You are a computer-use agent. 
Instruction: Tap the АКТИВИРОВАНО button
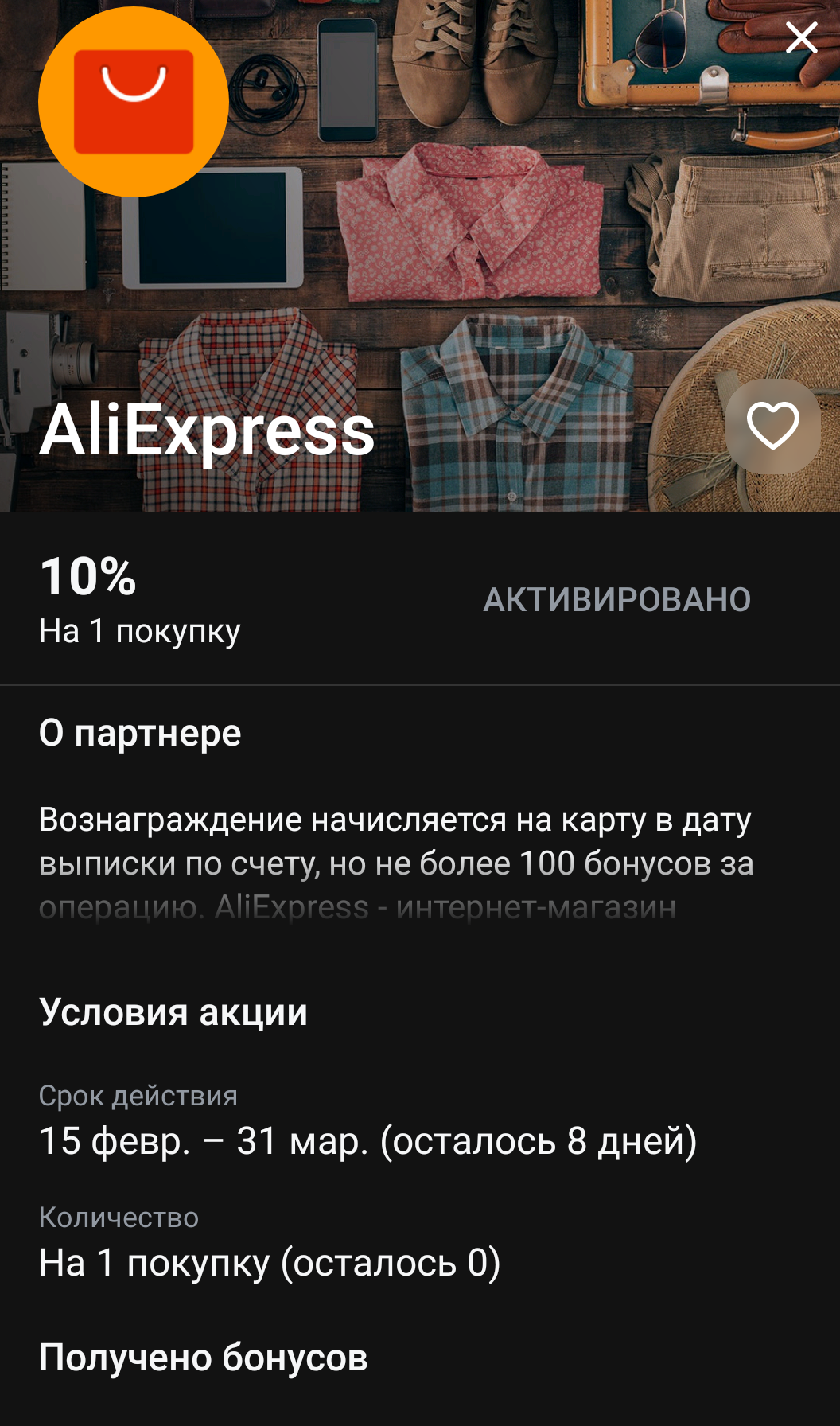pyautogui.click(x=616, y=599)
